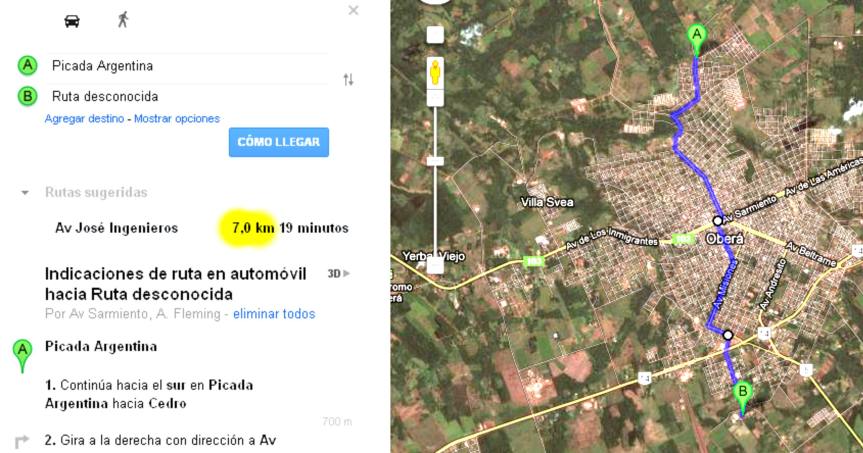Open step 1 Continúa hacia el sur
Screen dimensions: 863x453
pos(148,394)
